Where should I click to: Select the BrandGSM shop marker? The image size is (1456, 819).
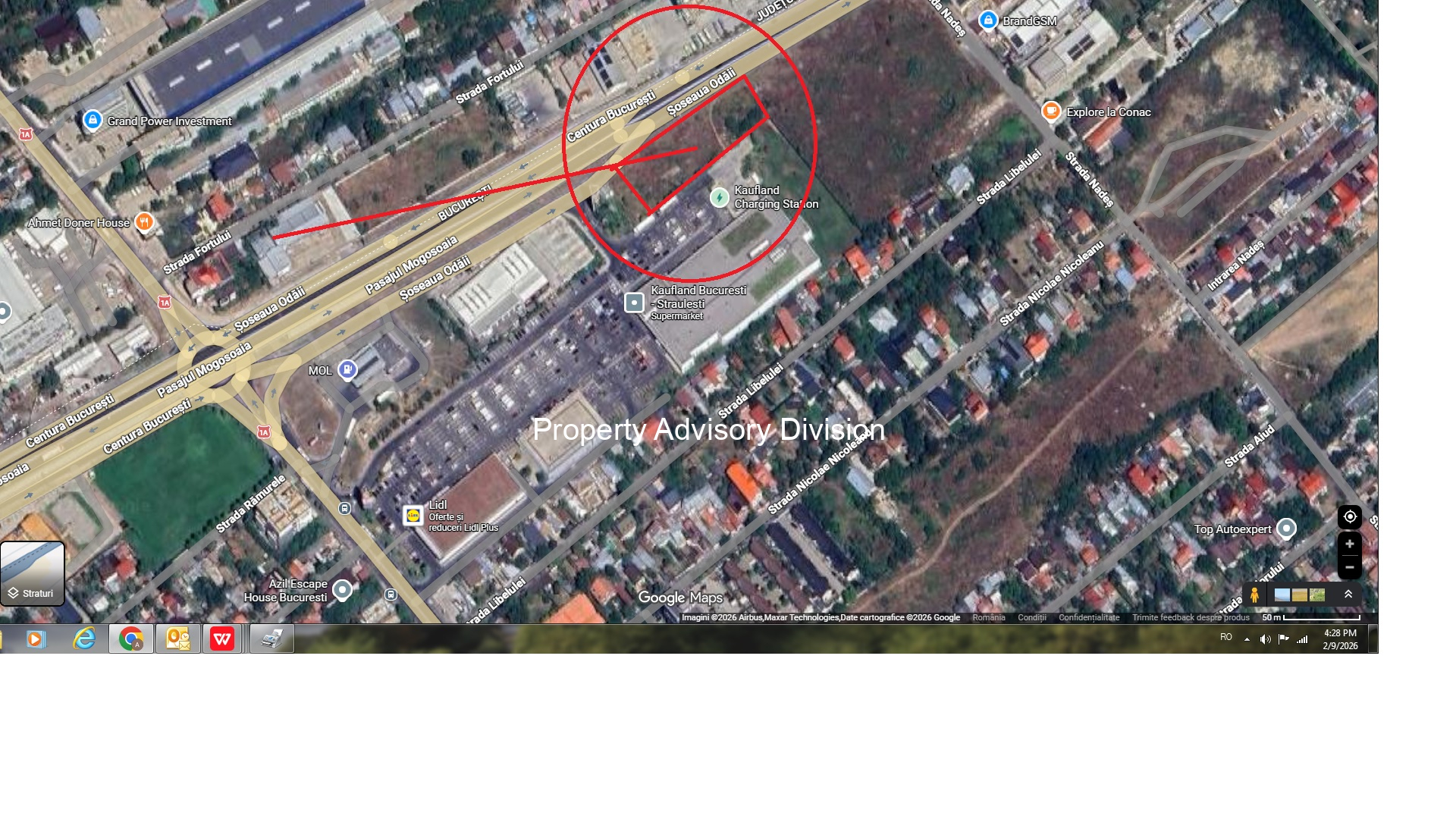(x=987, y=20)
